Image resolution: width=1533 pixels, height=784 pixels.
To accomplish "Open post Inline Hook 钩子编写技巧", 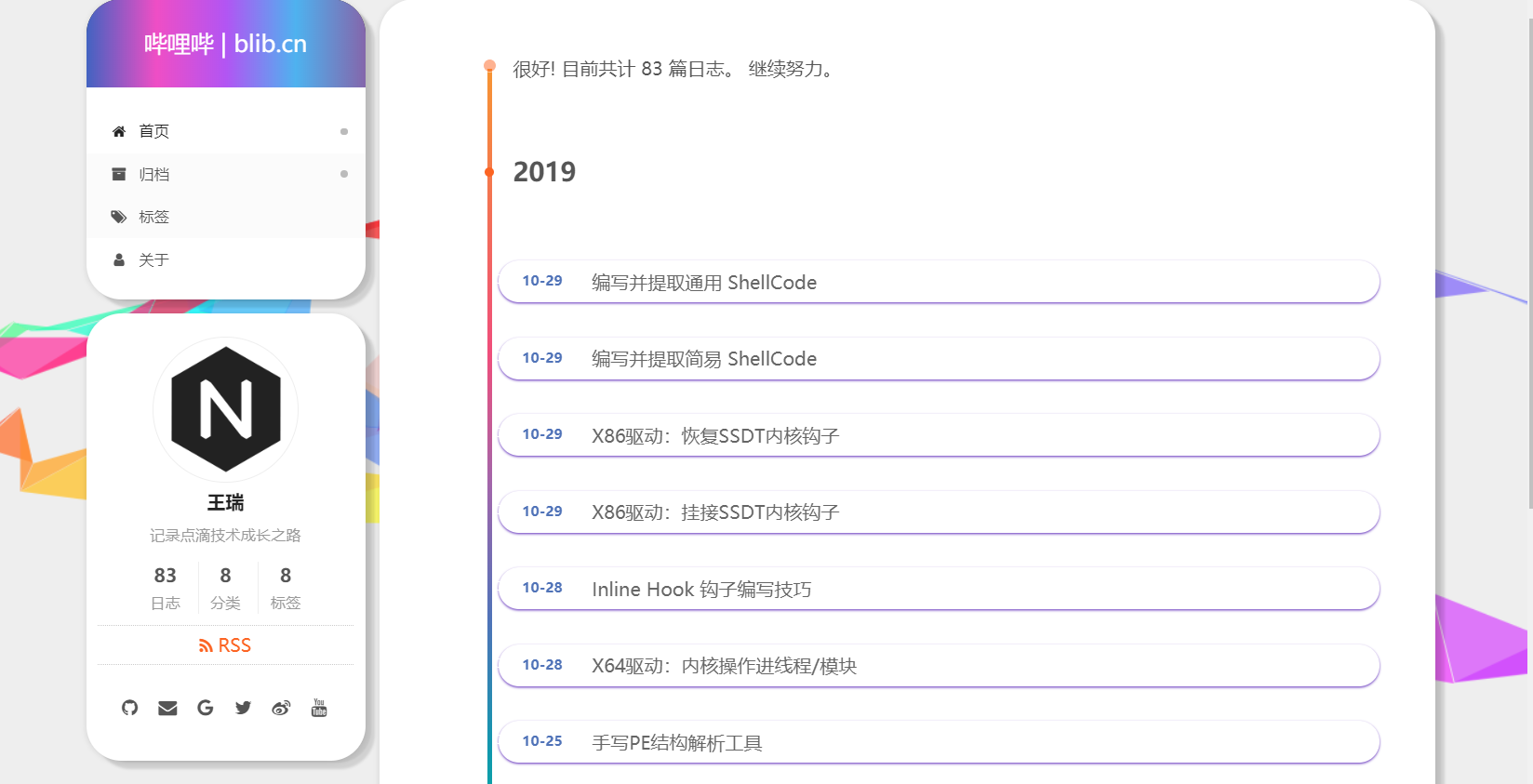I will point(701,590).
